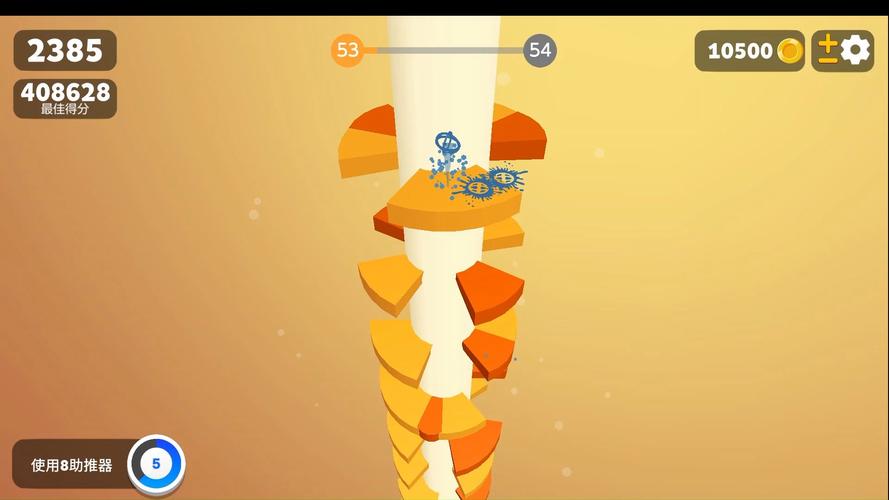Open the settings gear menu
The image size is (889, 500).
(x=854, y=50)
